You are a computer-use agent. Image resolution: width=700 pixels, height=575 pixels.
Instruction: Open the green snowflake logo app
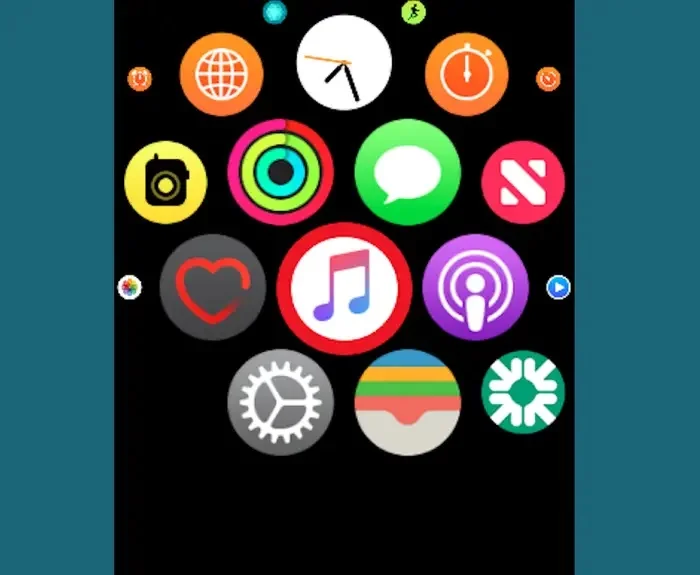click(523, 392)
